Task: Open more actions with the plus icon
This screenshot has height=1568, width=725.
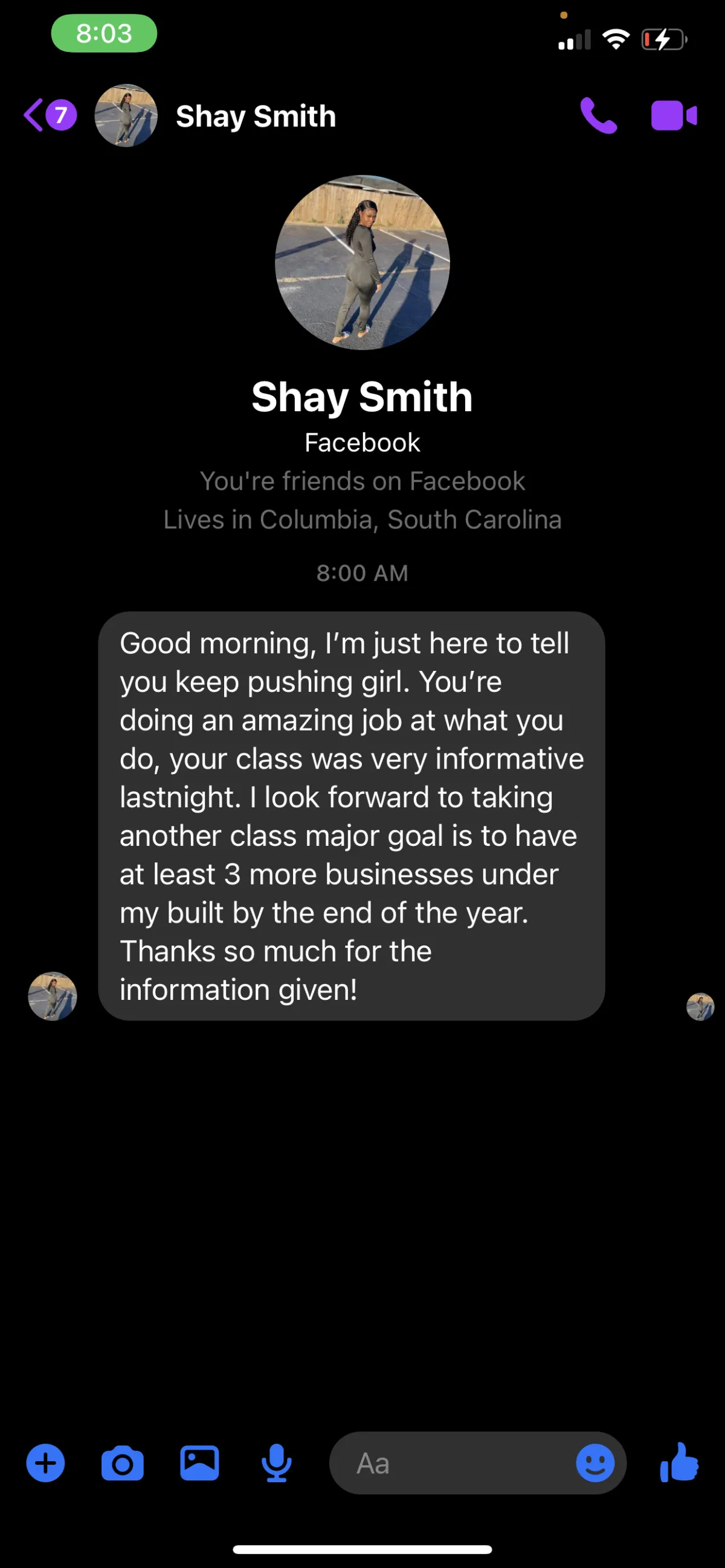Action: [x=46, y=1463]
